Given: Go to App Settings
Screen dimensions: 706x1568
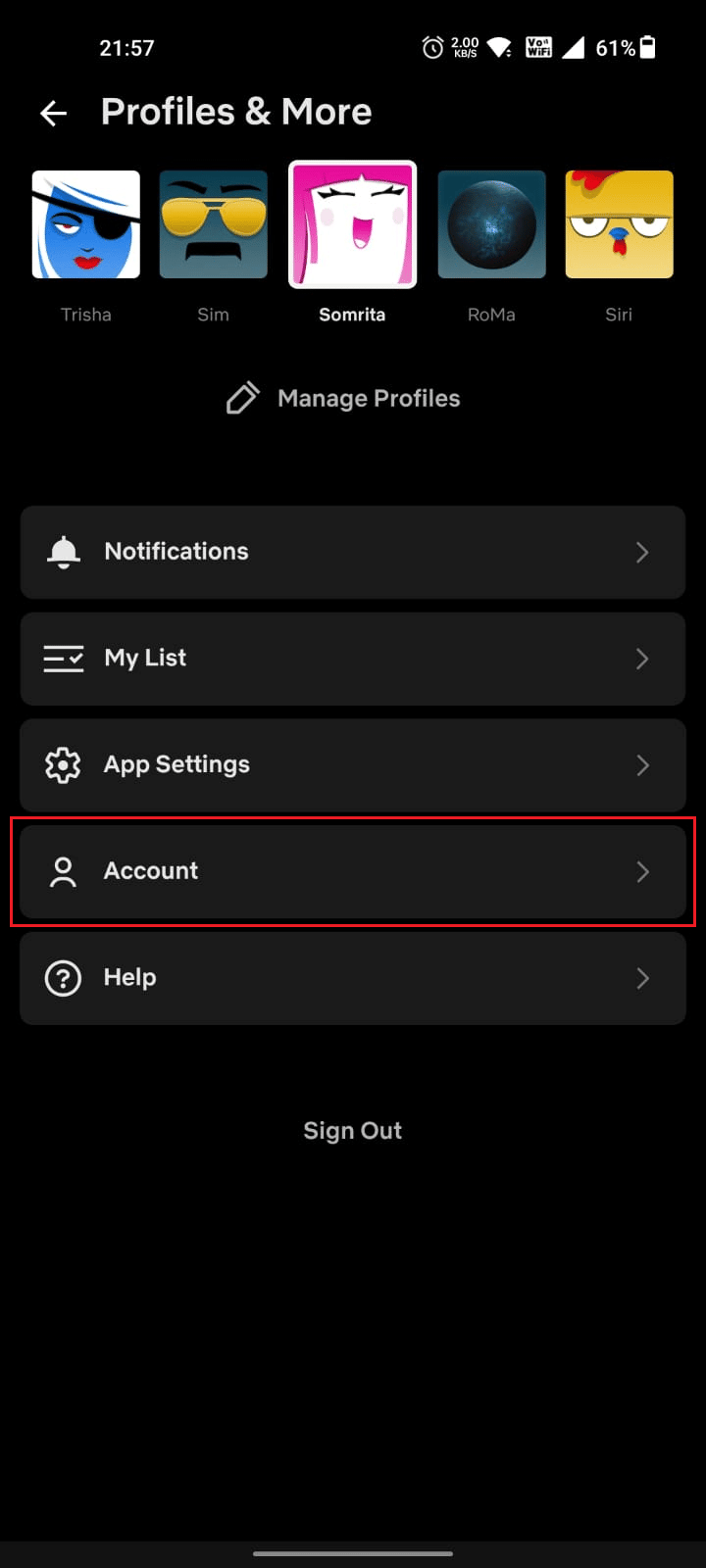Looking at the screenshot, I should pyautogui.click(x=352, y=764).
